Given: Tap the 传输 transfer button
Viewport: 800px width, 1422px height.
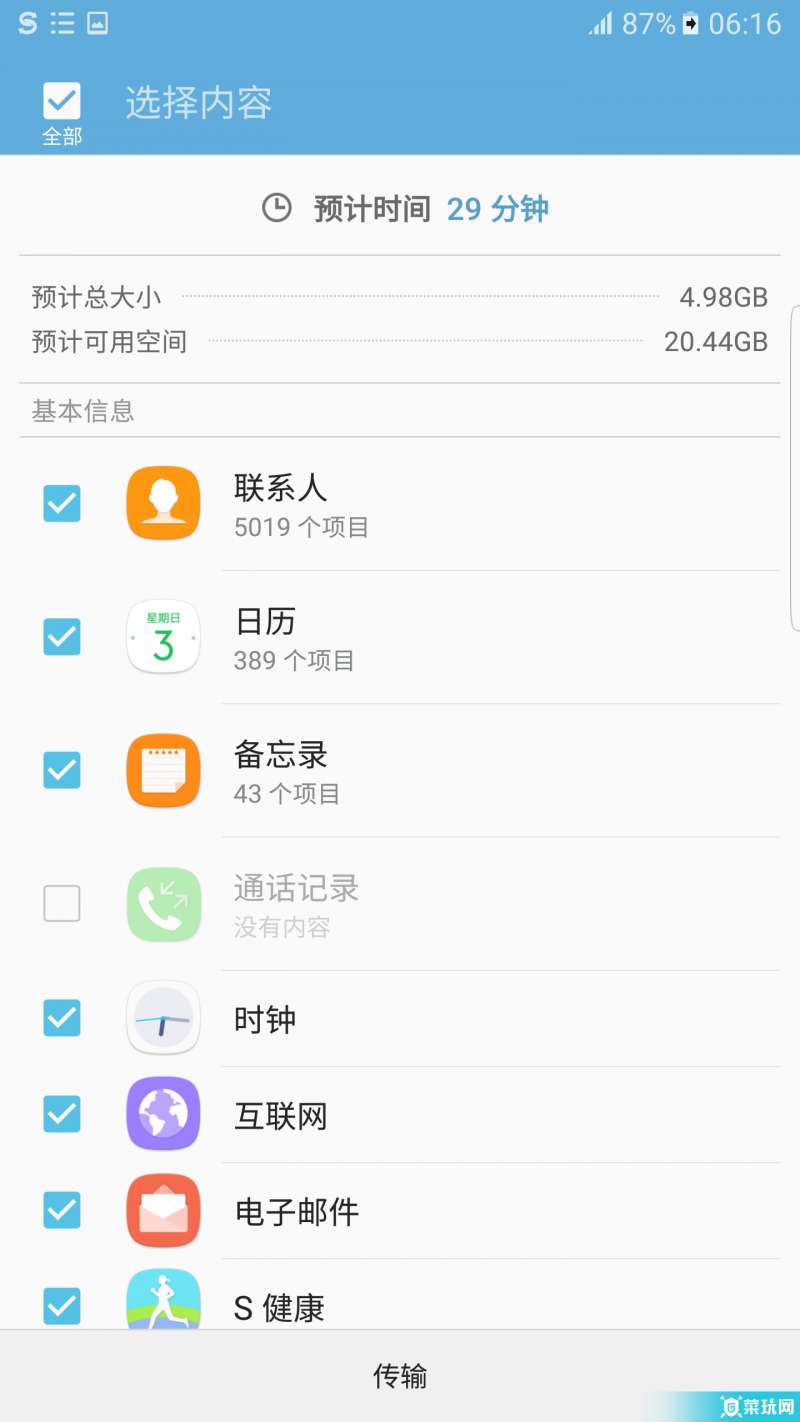Looking at the screenshot, I should (400, 1376).
